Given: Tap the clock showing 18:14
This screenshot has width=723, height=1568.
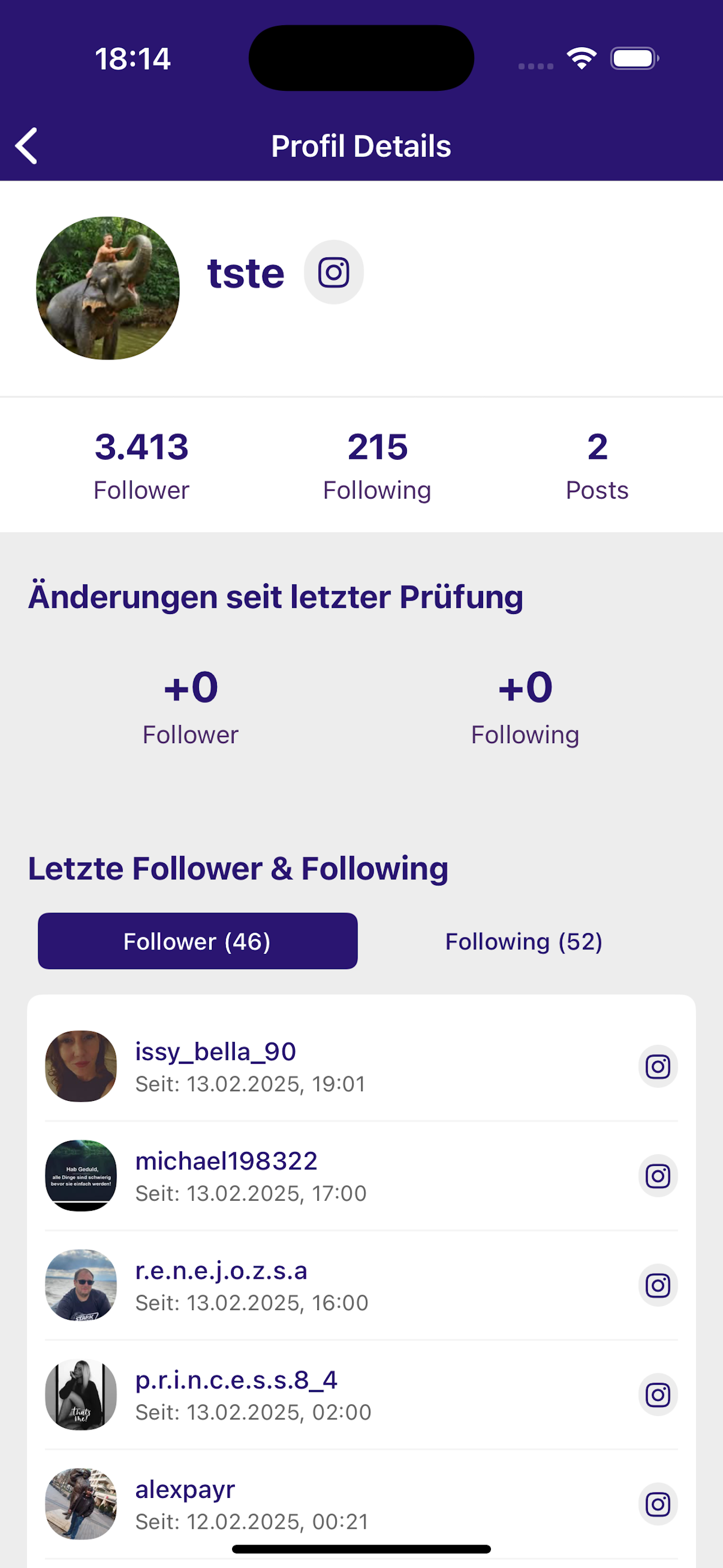Looking at the screenshot, I should (134, 58).
